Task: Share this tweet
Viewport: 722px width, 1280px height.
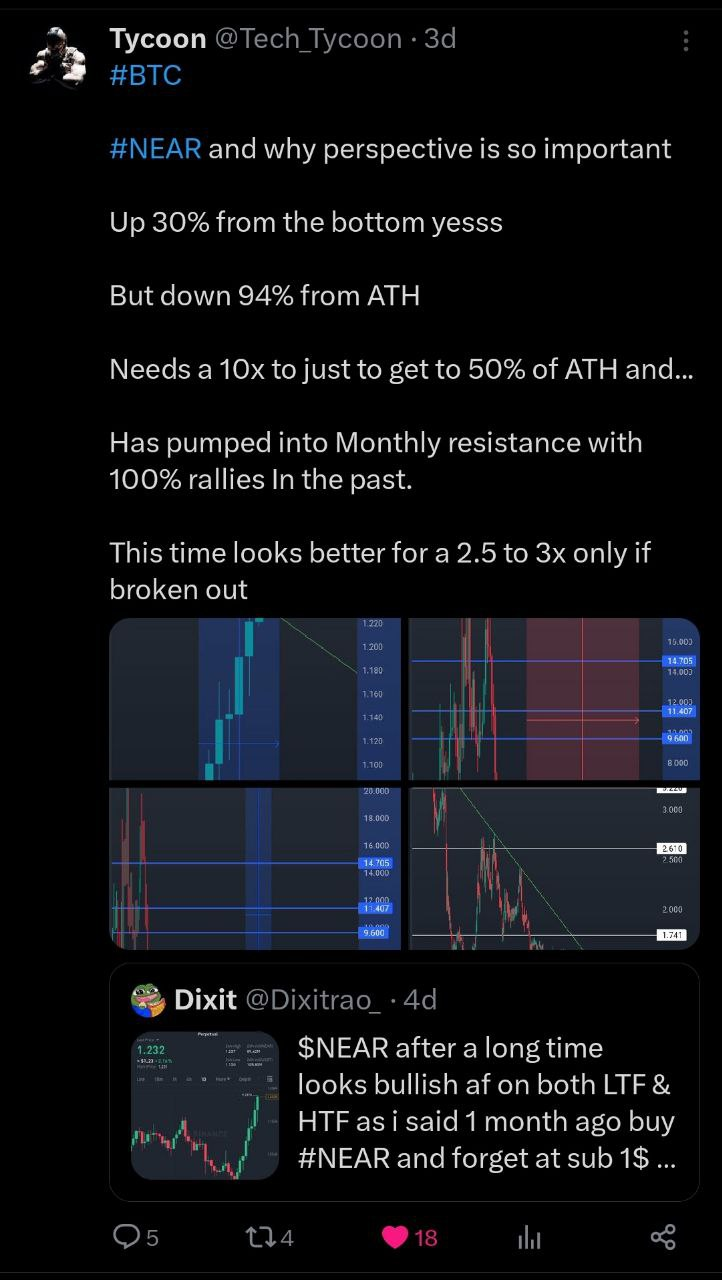Action: (x=663, y=1238)
